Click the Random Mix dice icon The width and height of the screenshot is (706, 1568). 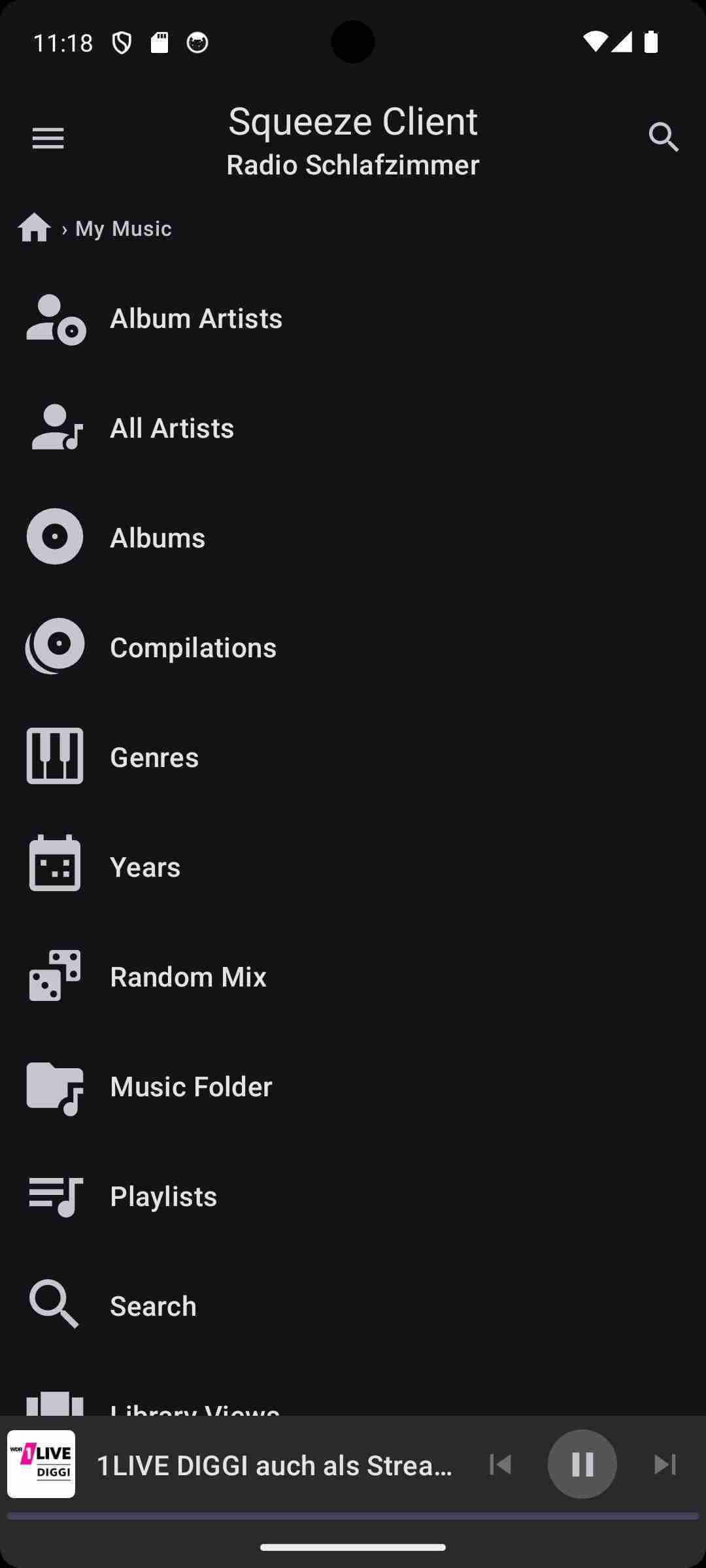pyautogui.click(x=54, y=974)
